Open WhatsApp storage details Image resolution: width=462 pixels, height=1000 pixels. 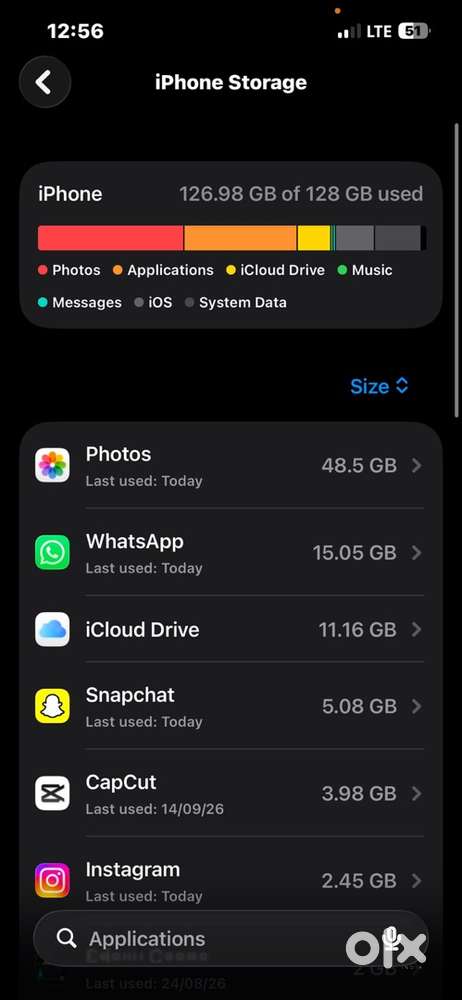(x=231, y=552)
